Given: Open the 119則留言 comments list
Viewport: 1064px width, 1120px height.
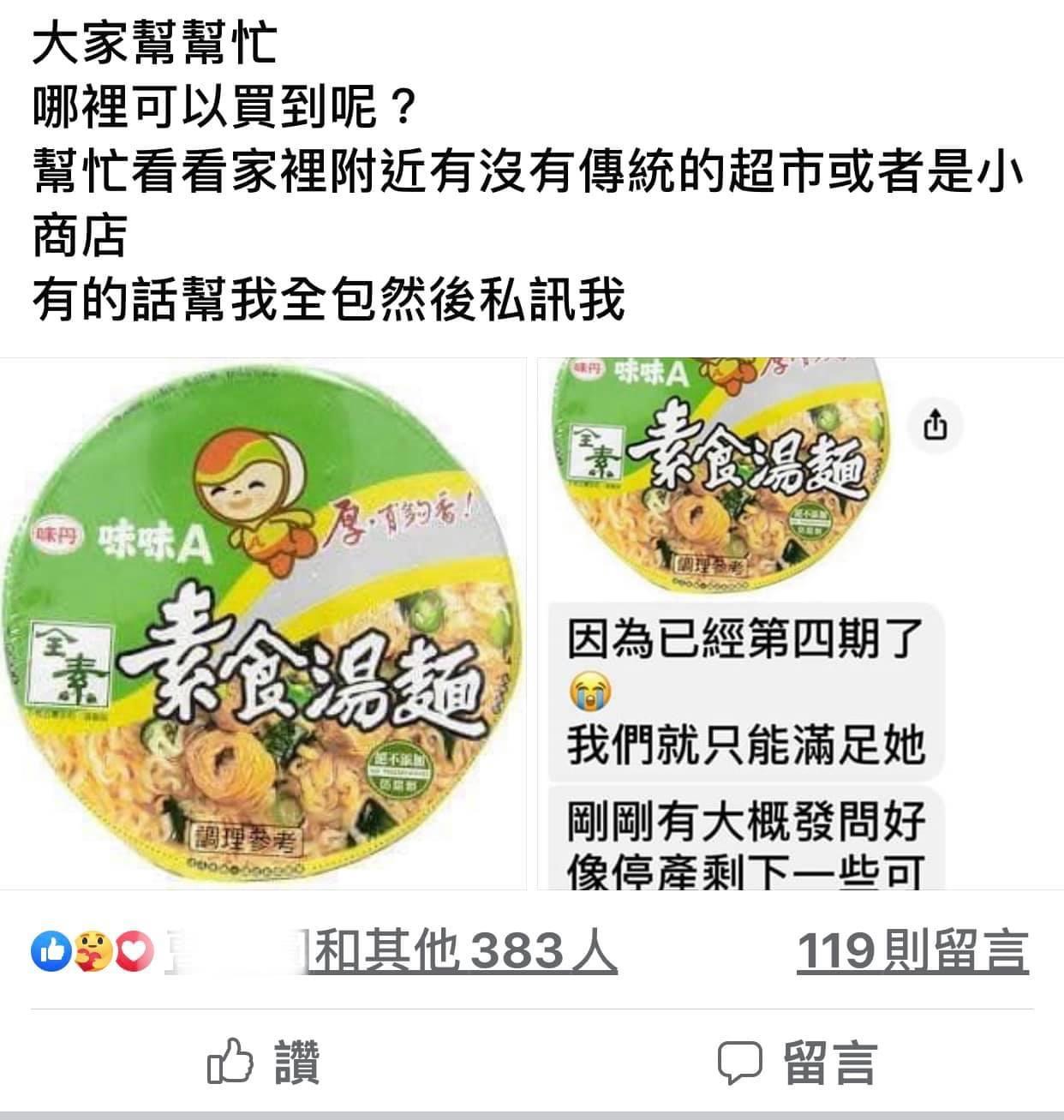Looking at the screenshot, I should 912,952.
